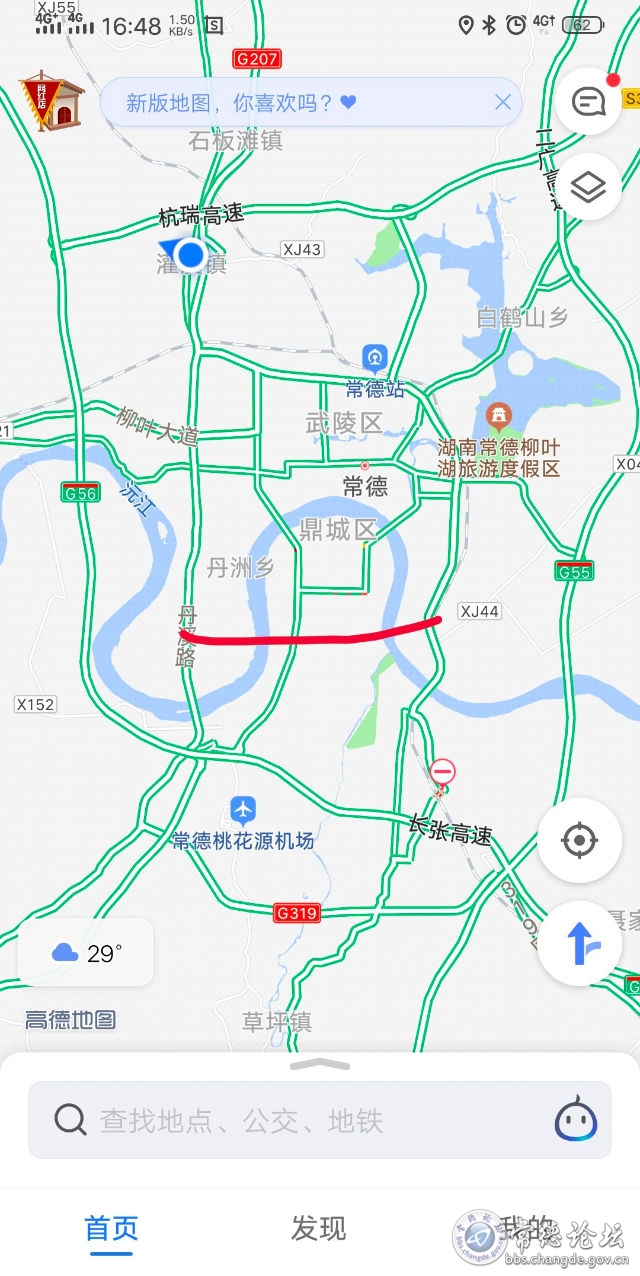Screen dimensions: 640x1276
Task: Tap the 查找地点、公交、地铁 search box
Action: pyautogui.click(x=300, y=1120)
